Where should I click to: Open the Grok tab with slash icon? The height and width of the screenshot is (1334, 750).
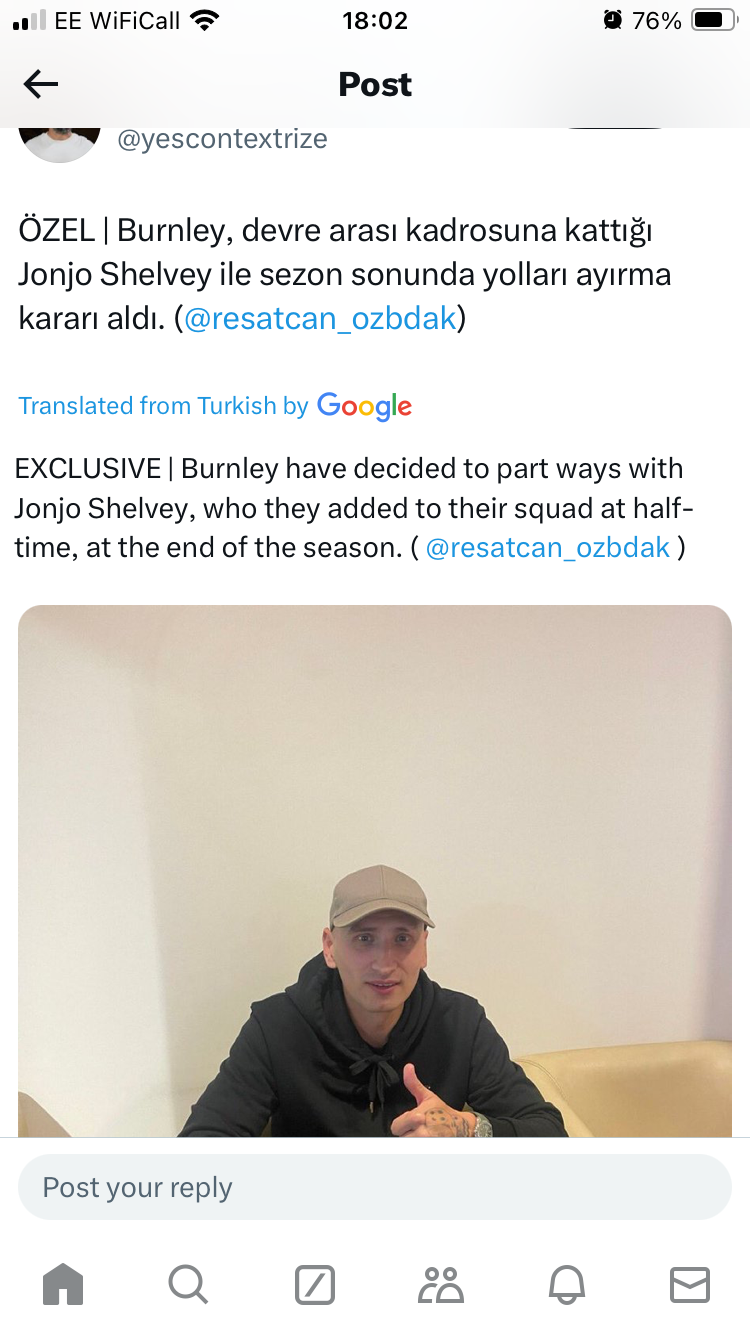pyautogui.click(x=314, y=1284)
